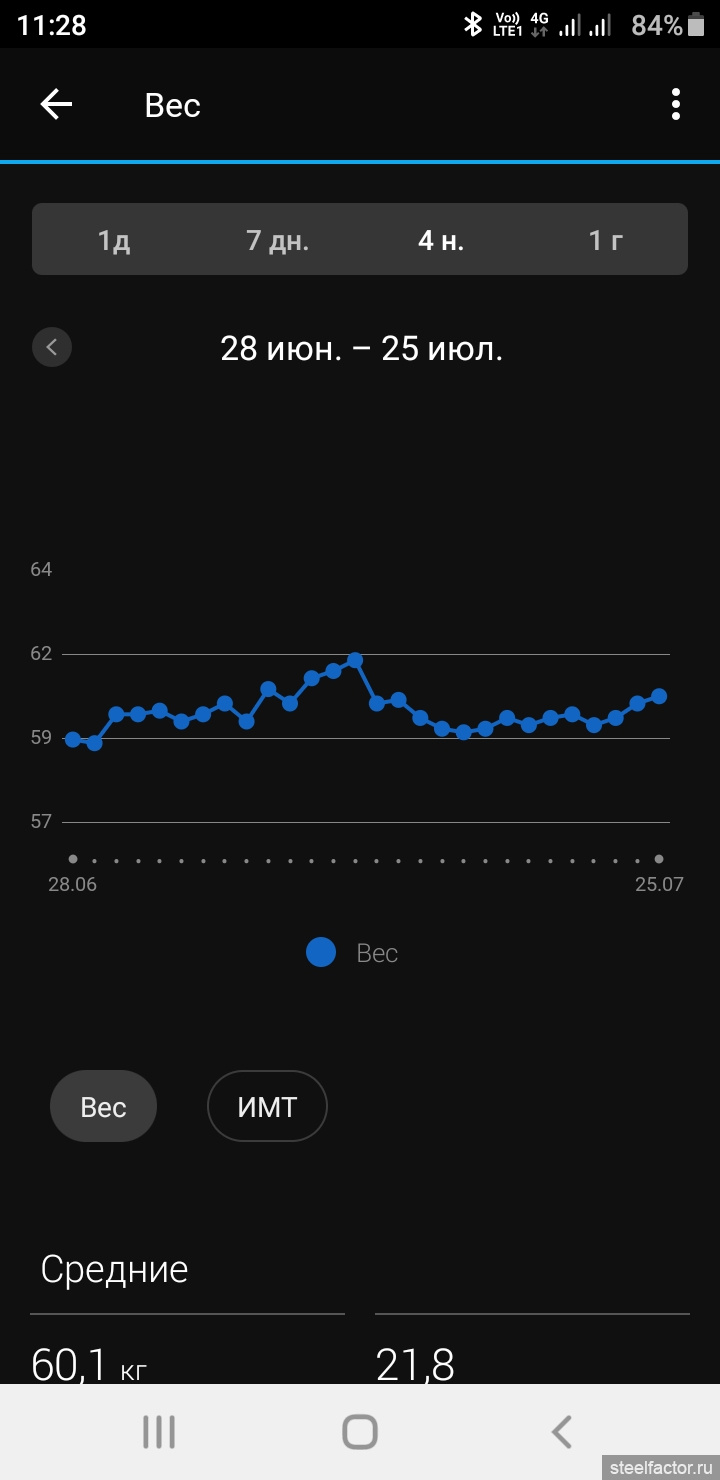Image resolution: width=720 pixels, height=1480 pixels.
Task: Switch to the 7 дн. range
Action: pos(277,240)
